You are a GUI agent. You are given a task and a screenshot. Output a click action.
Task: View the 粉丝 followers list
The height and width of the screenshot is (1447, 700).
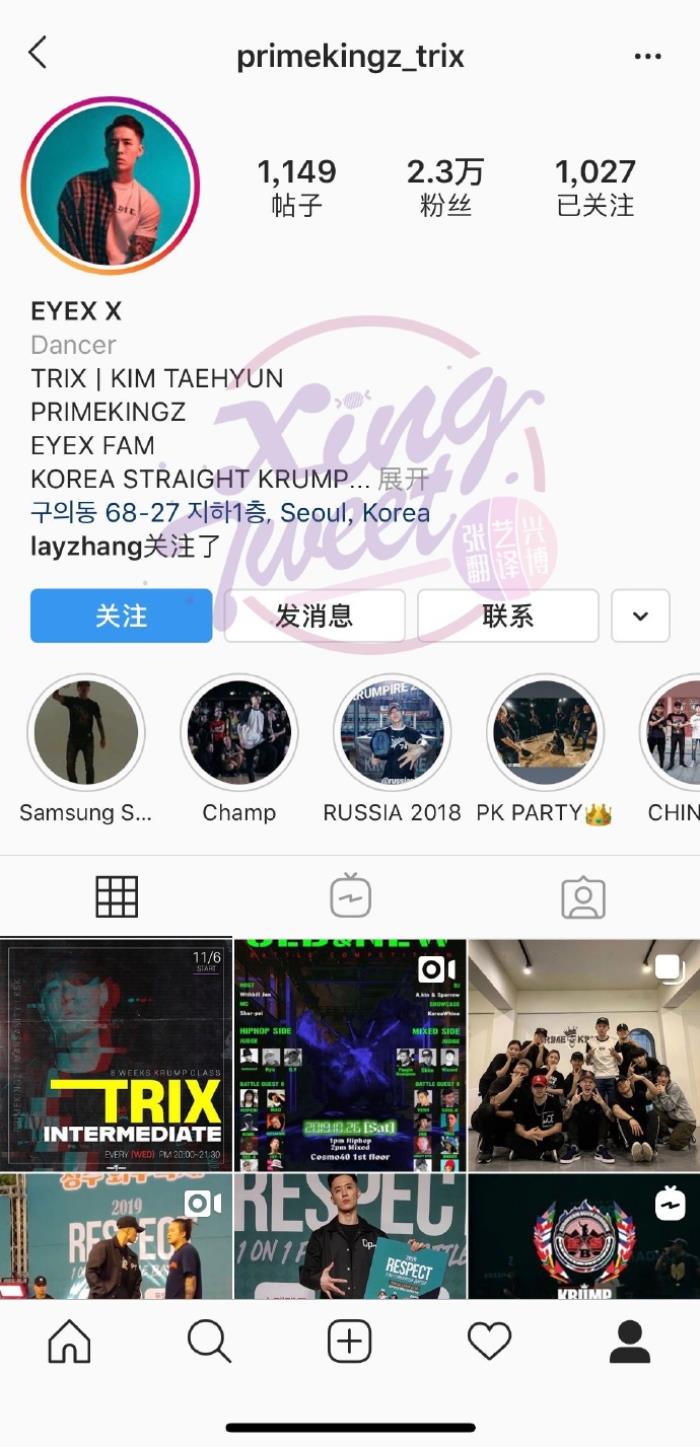point(445,187)
